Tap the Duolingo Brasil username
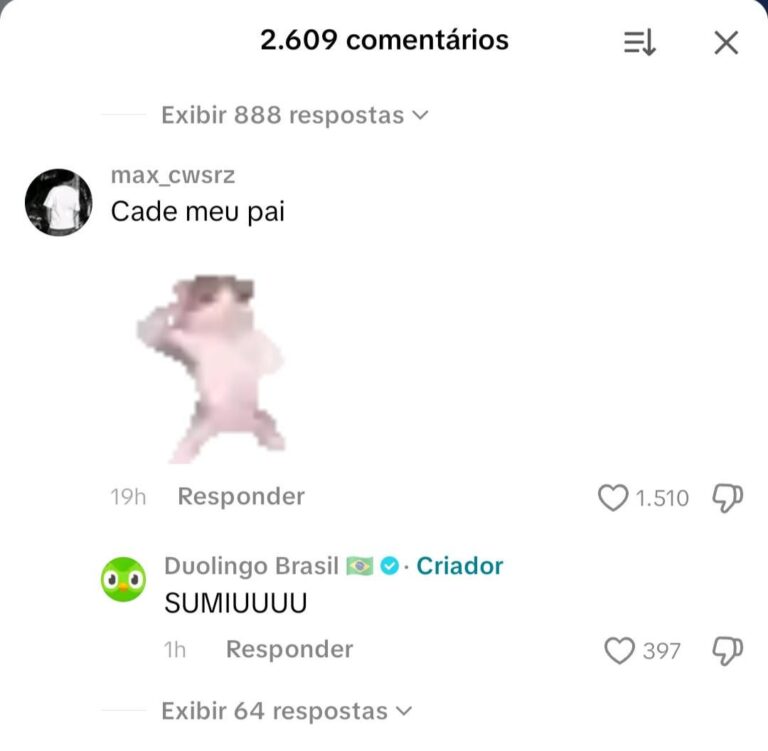 251,566
